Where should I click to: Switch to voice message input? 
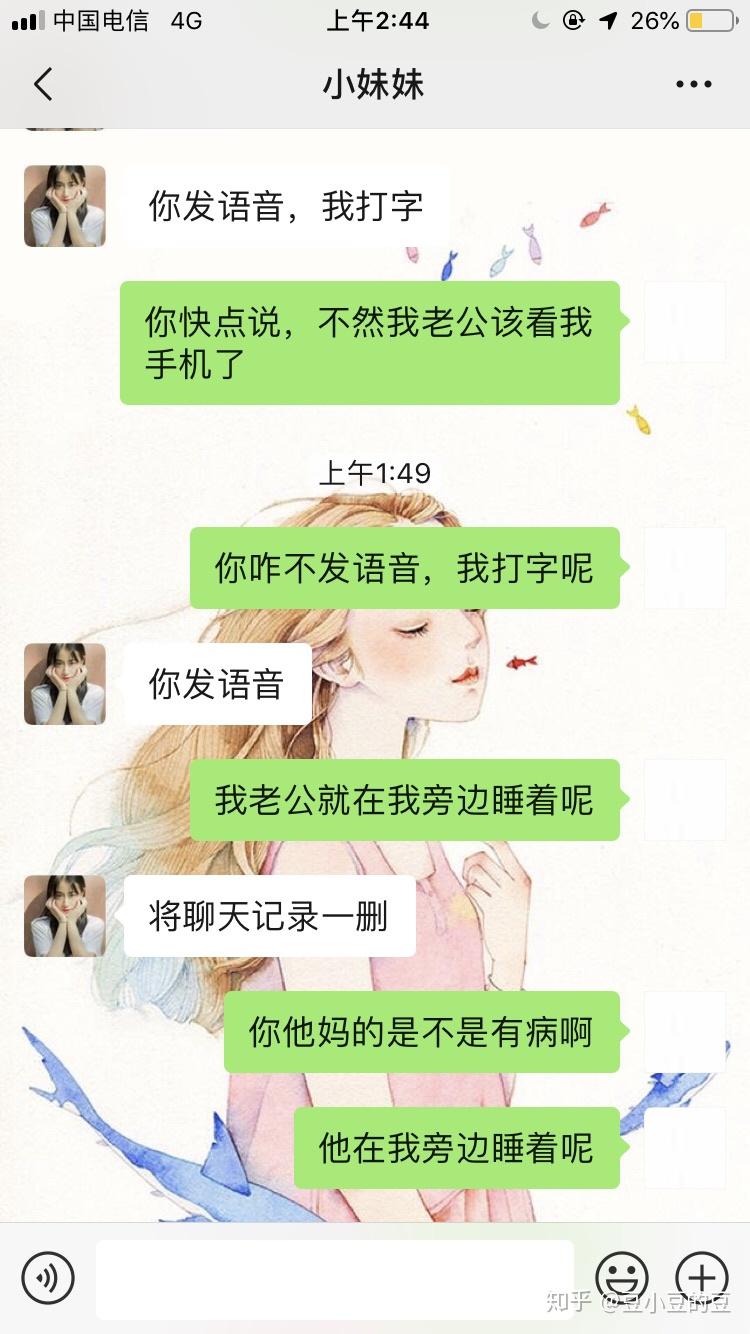[48, 1278]
